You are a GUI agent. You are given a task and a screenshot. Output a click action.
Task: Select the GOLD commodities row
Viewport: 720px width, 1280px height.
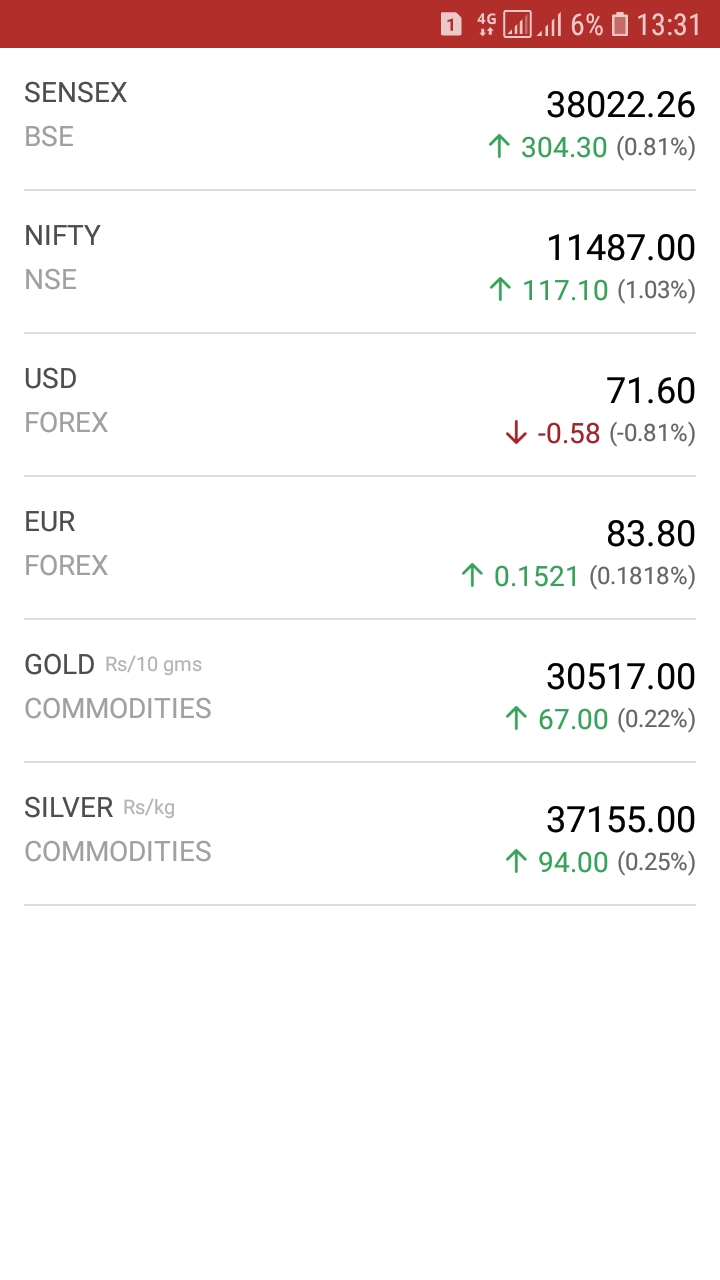coord(360,691)
